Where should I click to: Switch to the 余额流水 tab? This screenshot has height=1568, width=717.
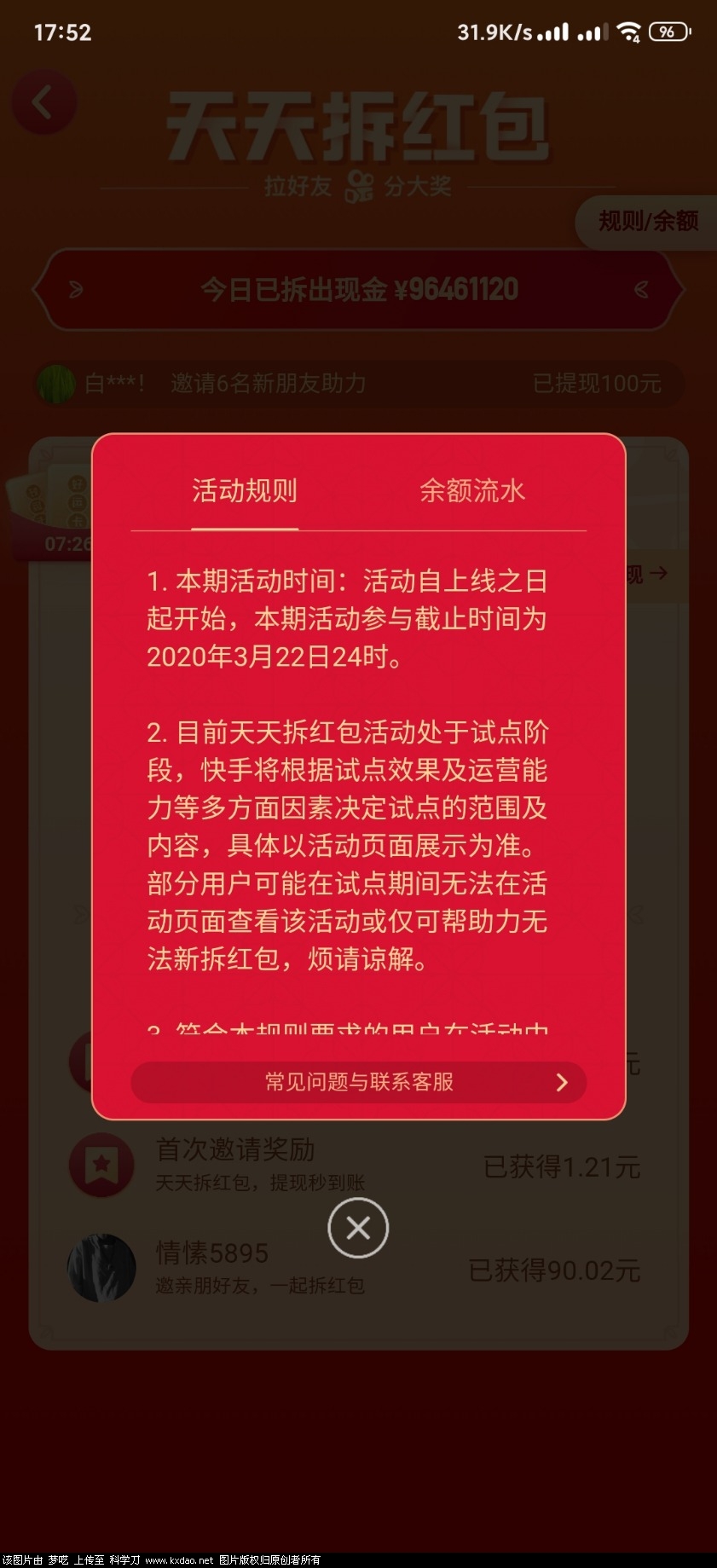point(471,491)
